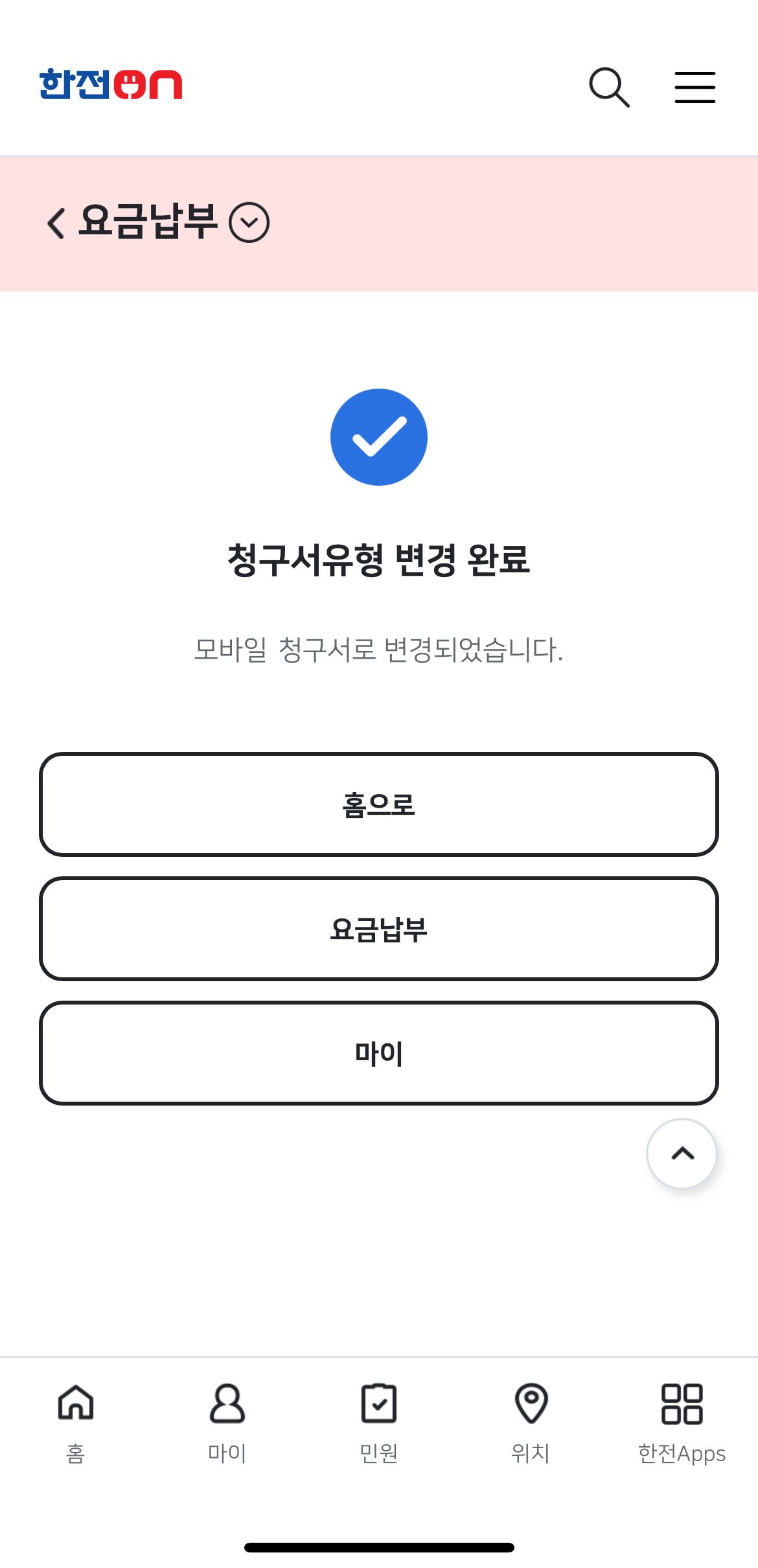Tap the 홈으로 button
This screenshot has width=758, height=1568.
pos(379,804)
